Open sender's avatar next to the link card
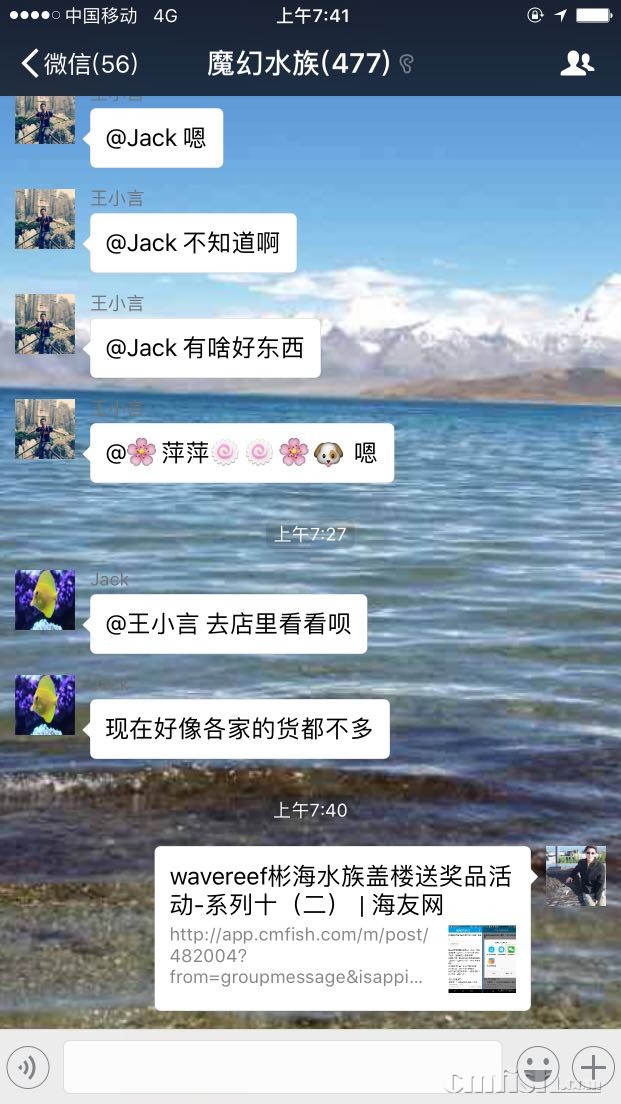The width and height of the screenshot is (621, 1104). tap(576, 876)
